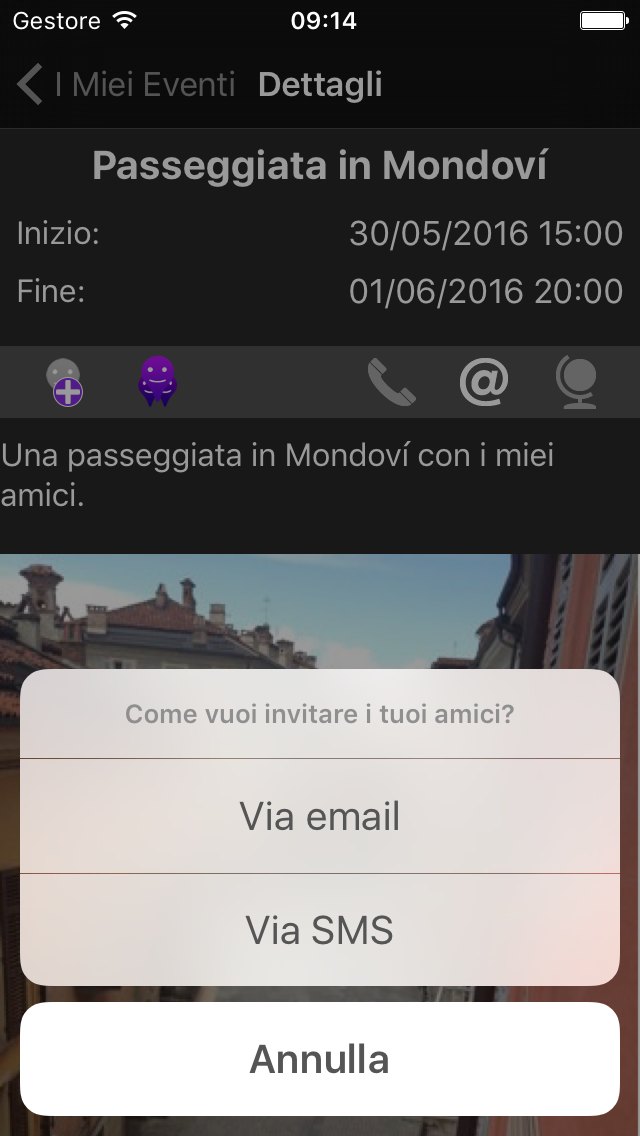Call using the phone icon
Screen dimensions: 640x1136
tap(391, 381)
